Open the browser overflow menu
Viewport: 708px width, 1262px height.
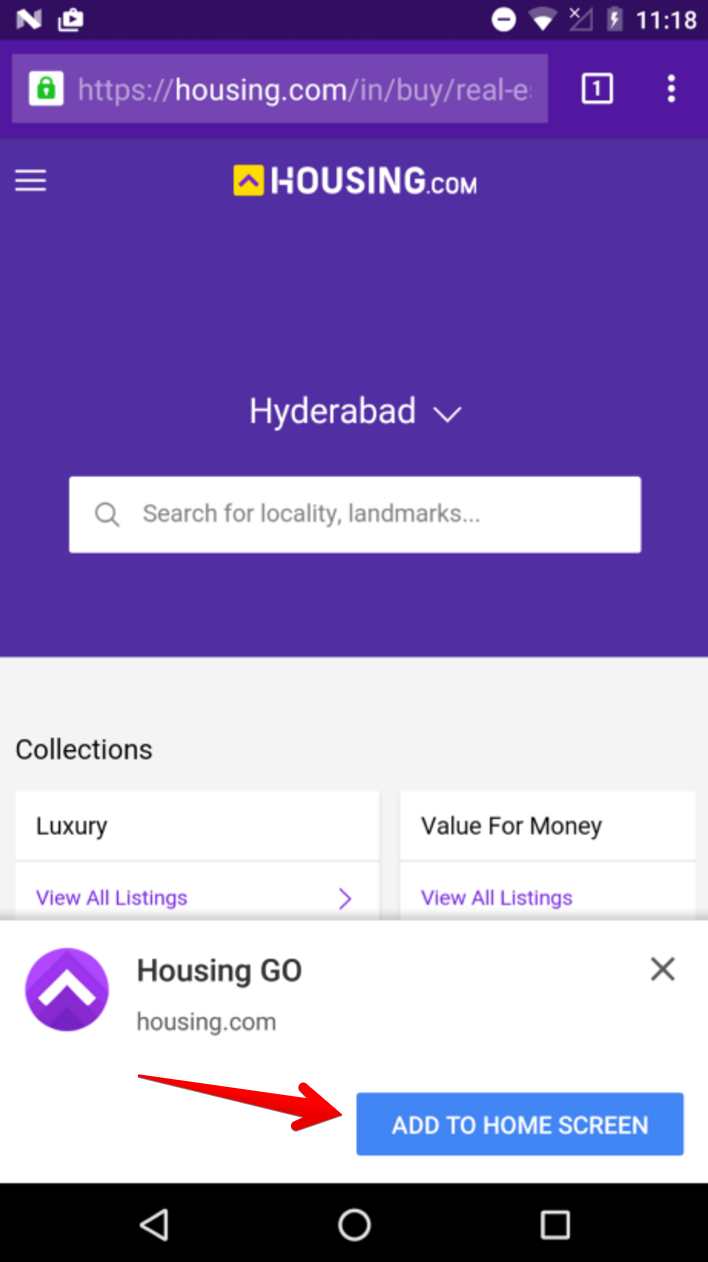(x=671, y=89)
